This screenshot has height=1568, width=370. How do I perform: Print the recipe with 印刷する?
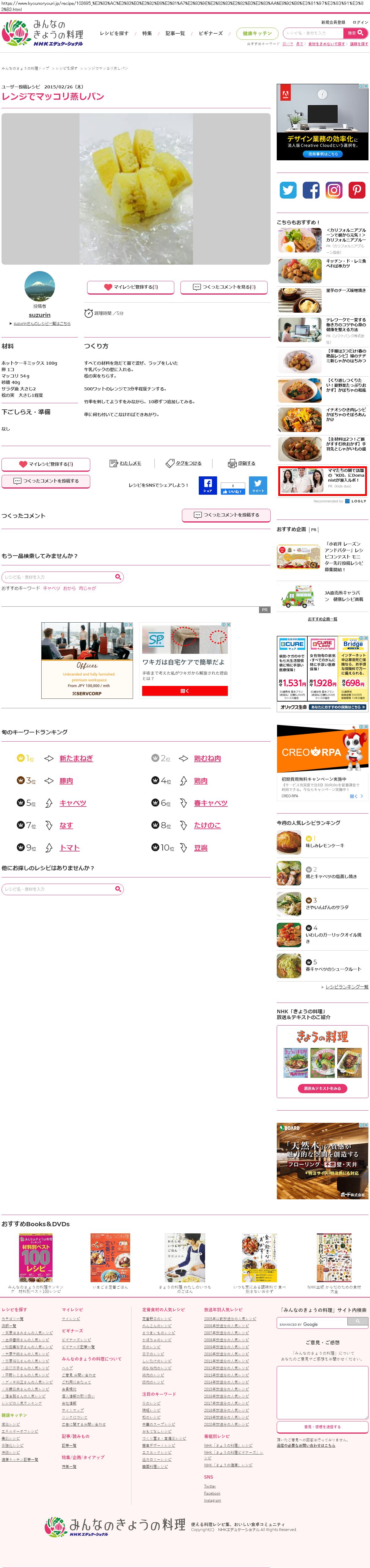click(x=242, y=463)
